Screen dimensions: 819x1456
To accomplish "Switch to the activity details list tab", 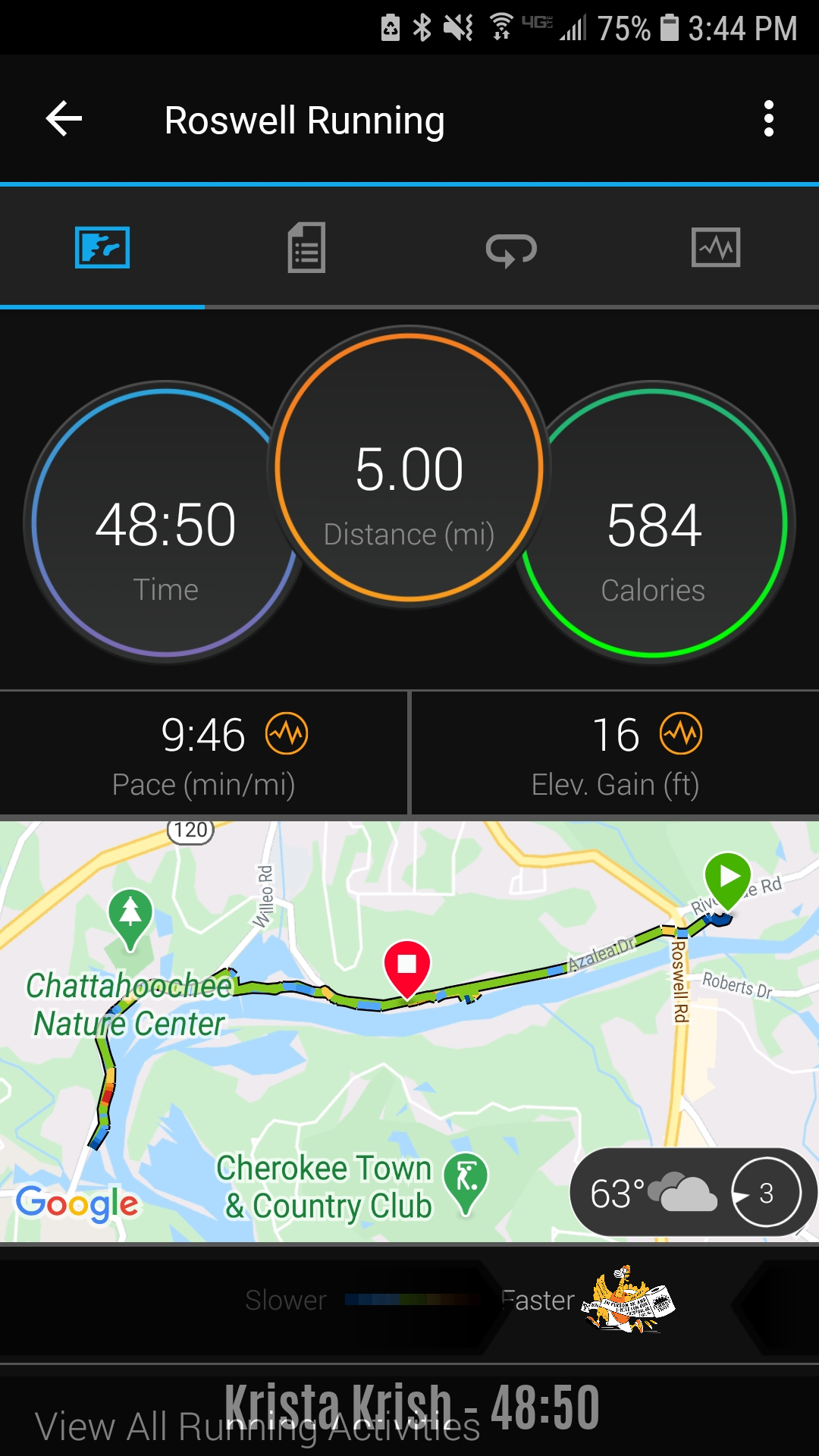I will 306,247.
